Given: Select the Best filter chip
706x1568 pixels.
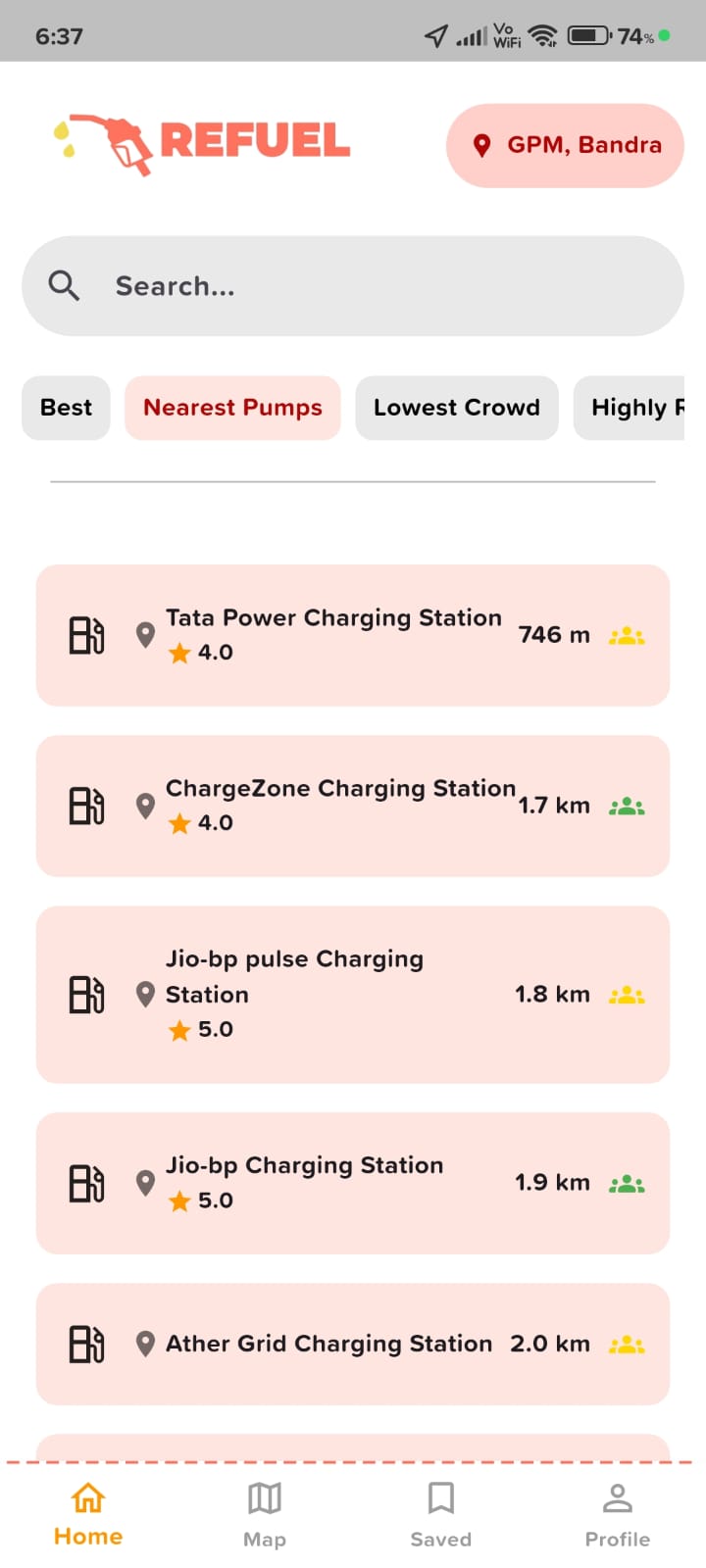Looking at the screenshot, I should 66,408.
